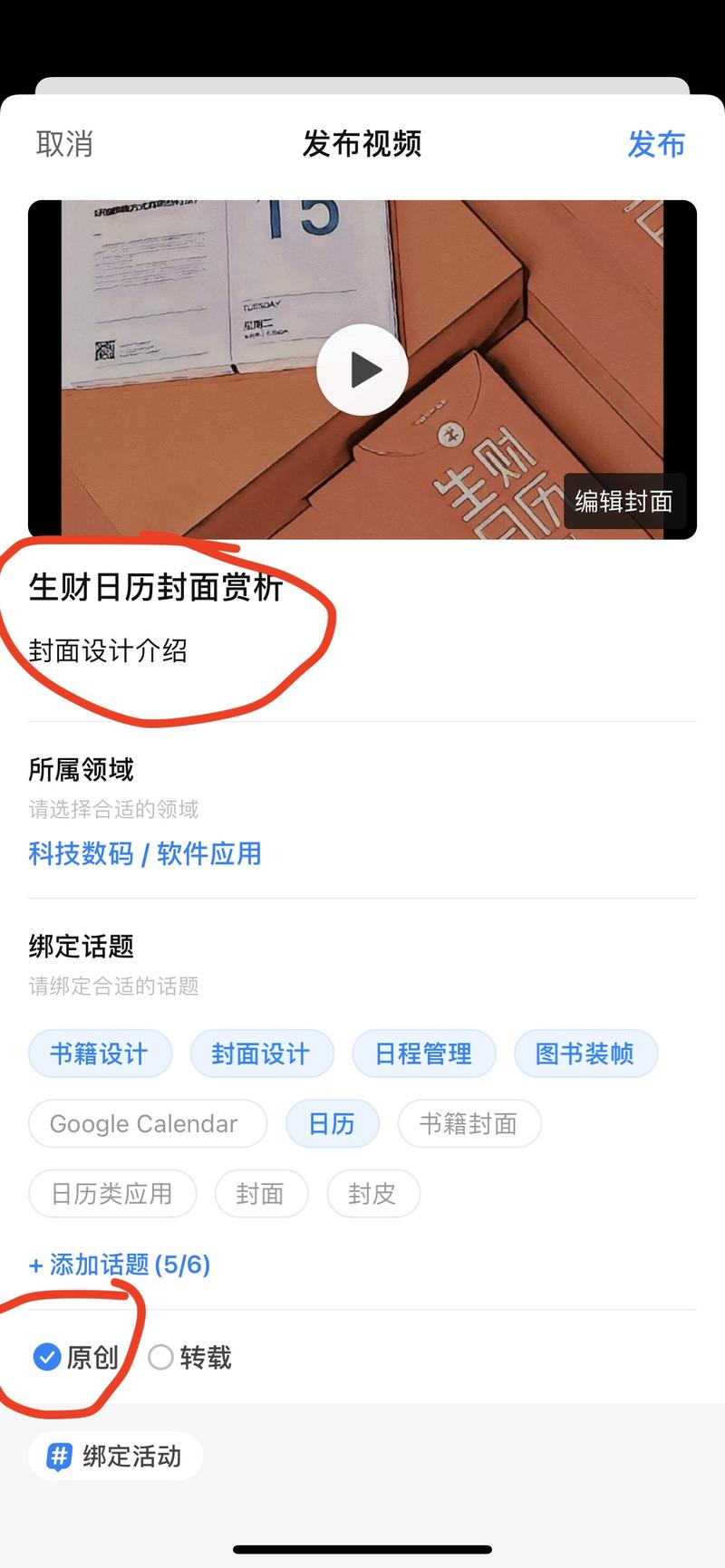Select the 封皮 topic tag
Image resolution: width=725 pixels, height=1568 pixels.
click(x=373, y=1194)
